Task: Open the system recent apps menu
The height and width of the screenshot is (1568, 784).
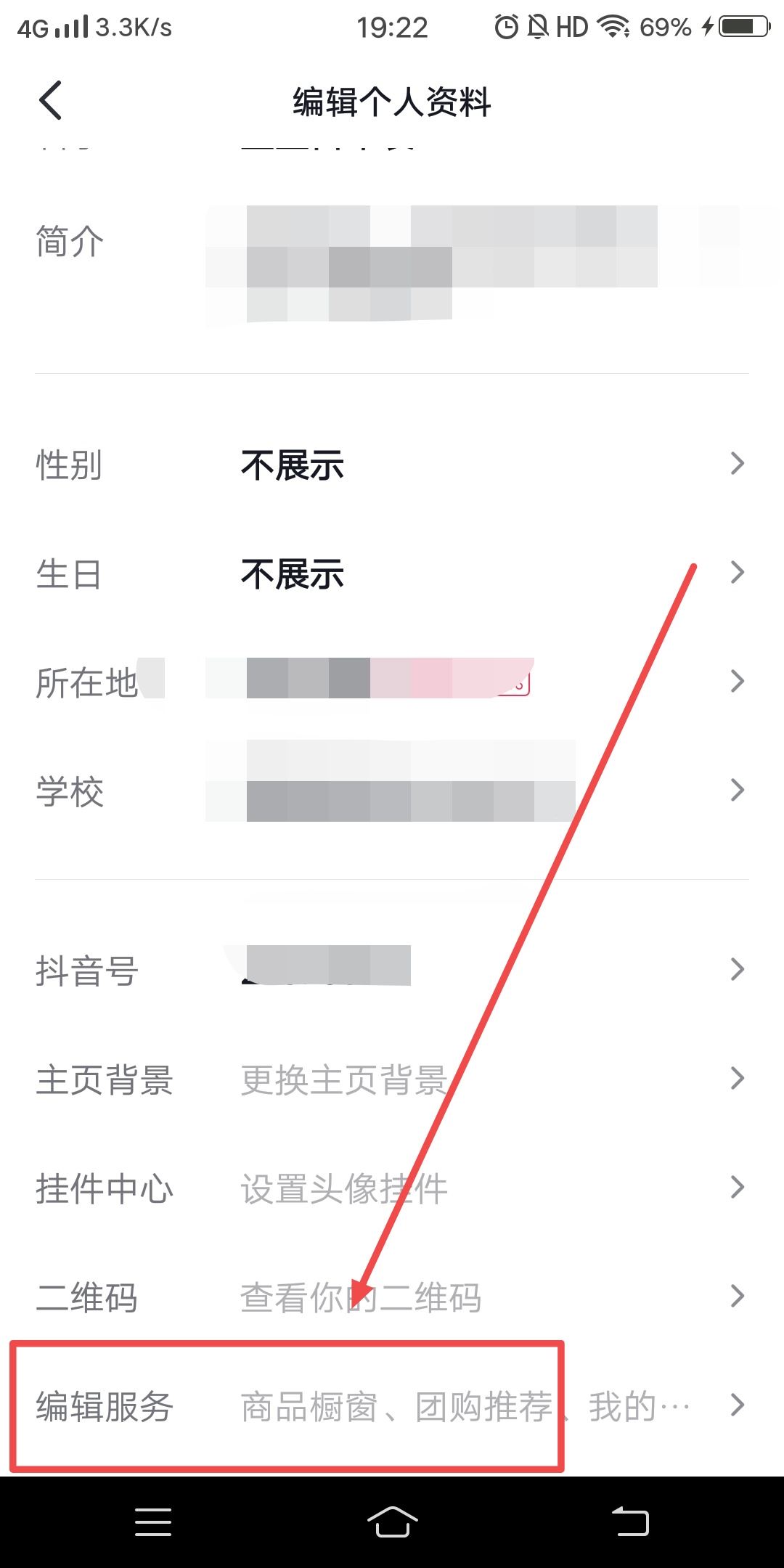Action: (153, 1522)
